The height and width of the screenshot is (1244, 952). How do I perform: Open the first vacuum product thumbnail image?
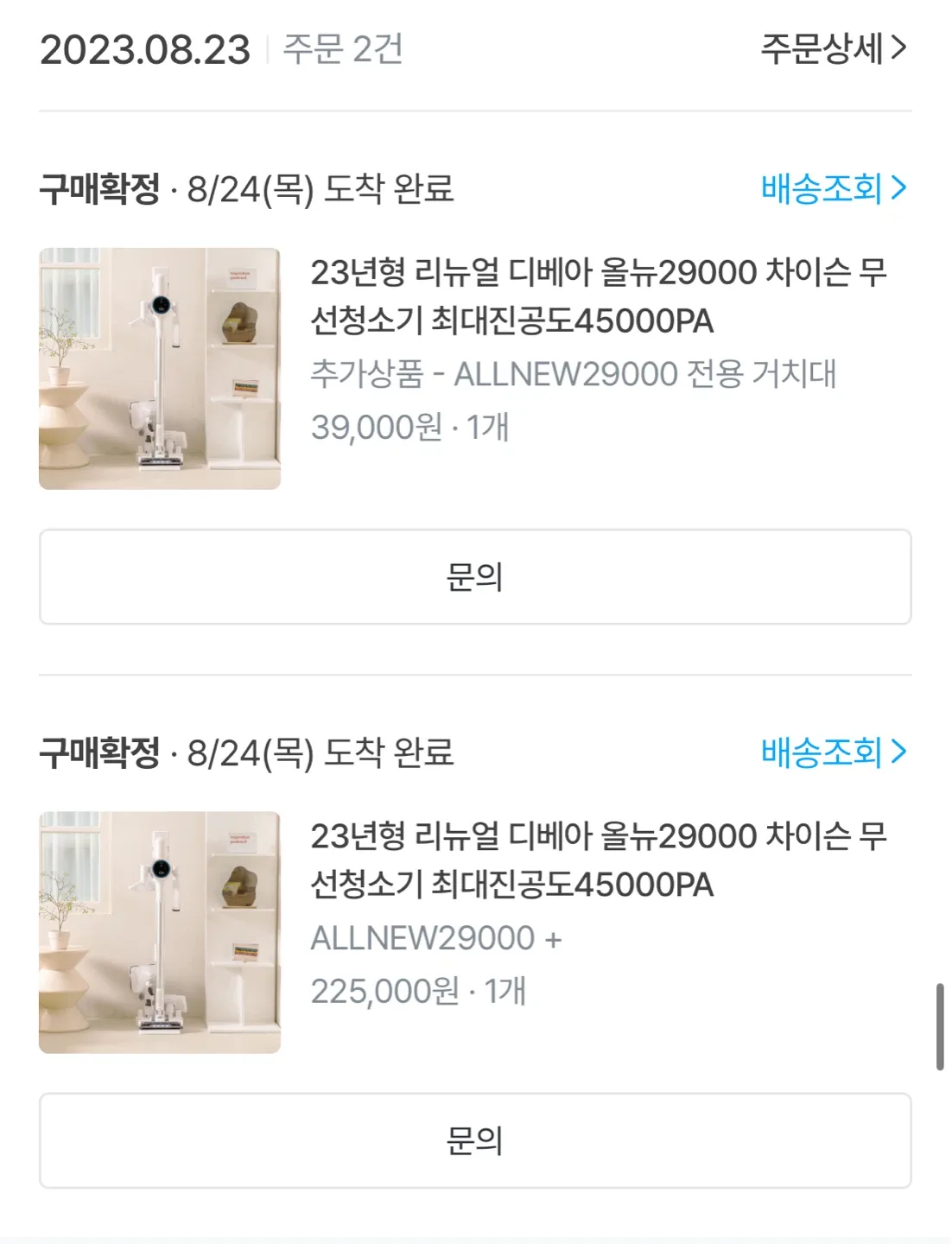pos(161,367)
